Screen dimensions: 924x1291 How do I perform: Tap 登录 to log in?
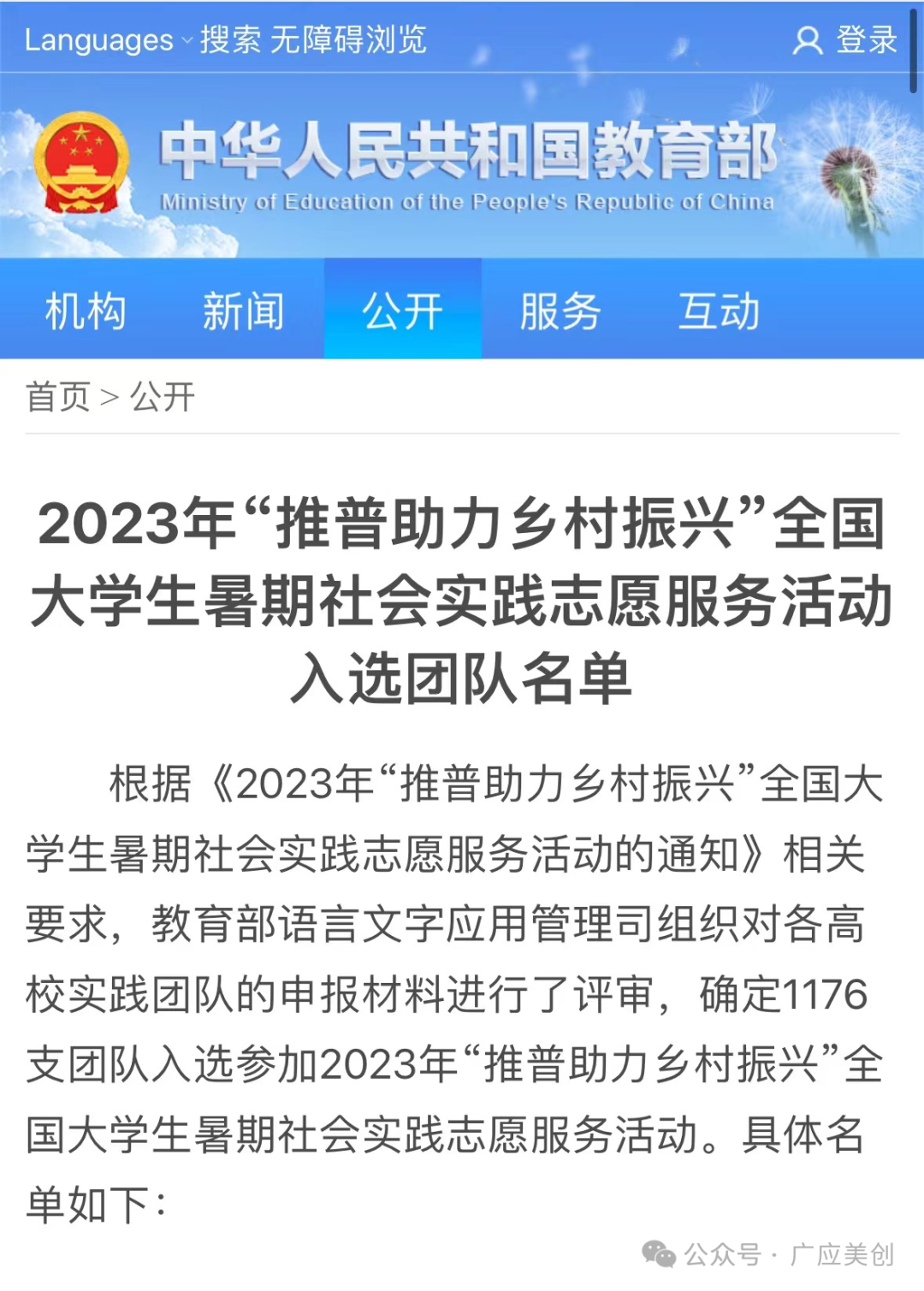pos(846,40)
